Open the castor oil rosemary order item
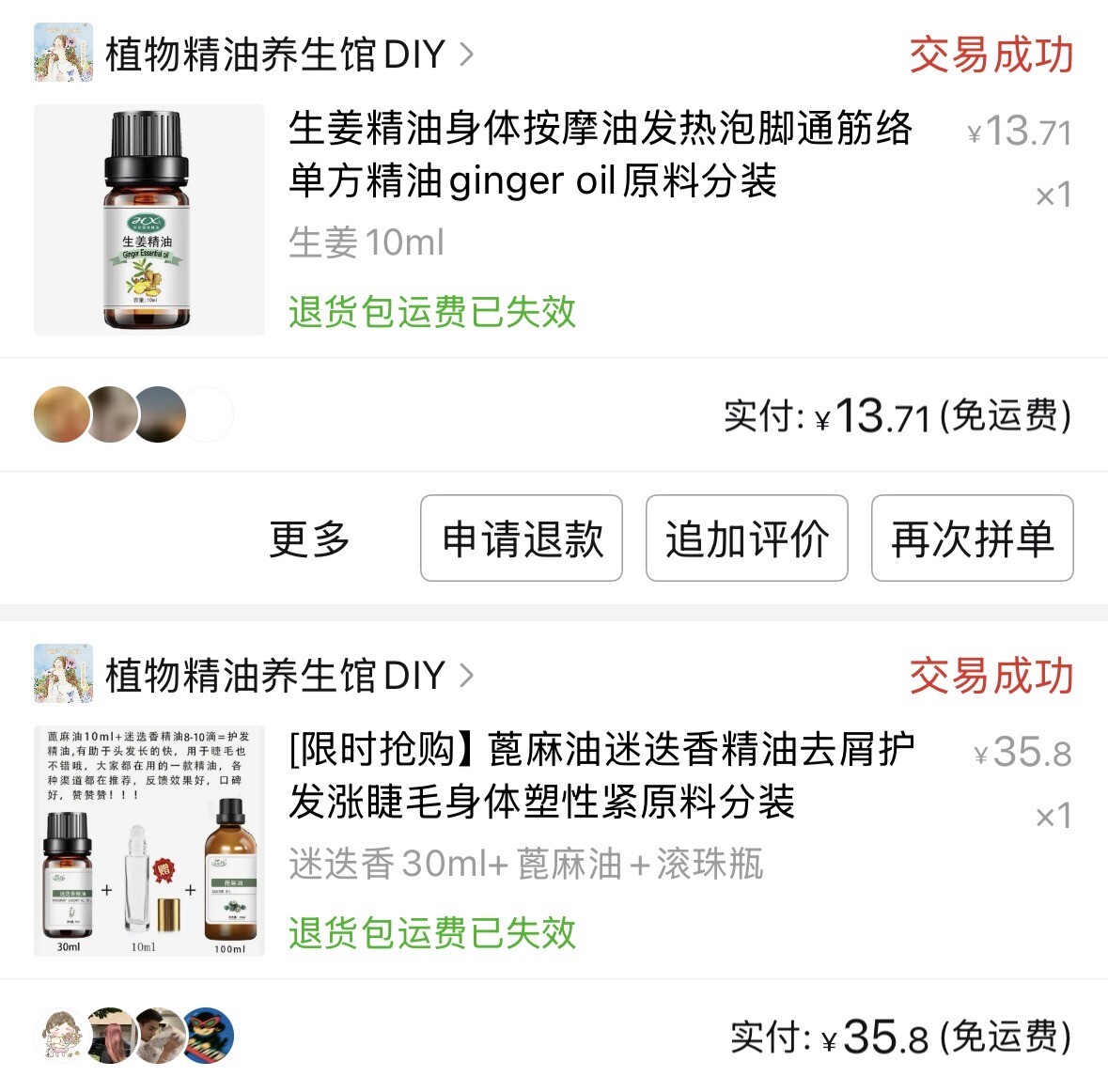Image resolution: width=1108 pixels, height=1092 pixels. pos(554,841)
